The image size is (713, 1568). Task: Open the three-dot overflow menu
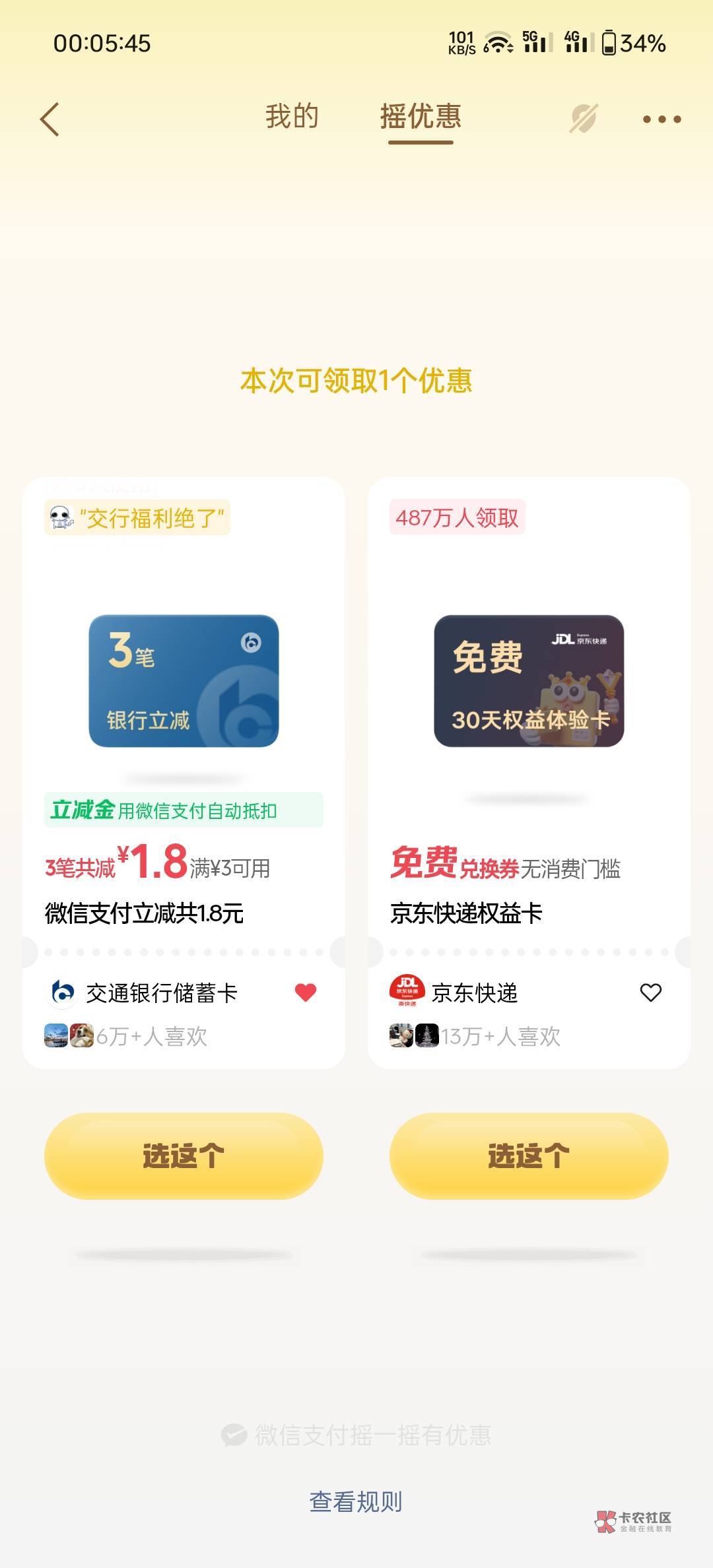tap(662, 119)
